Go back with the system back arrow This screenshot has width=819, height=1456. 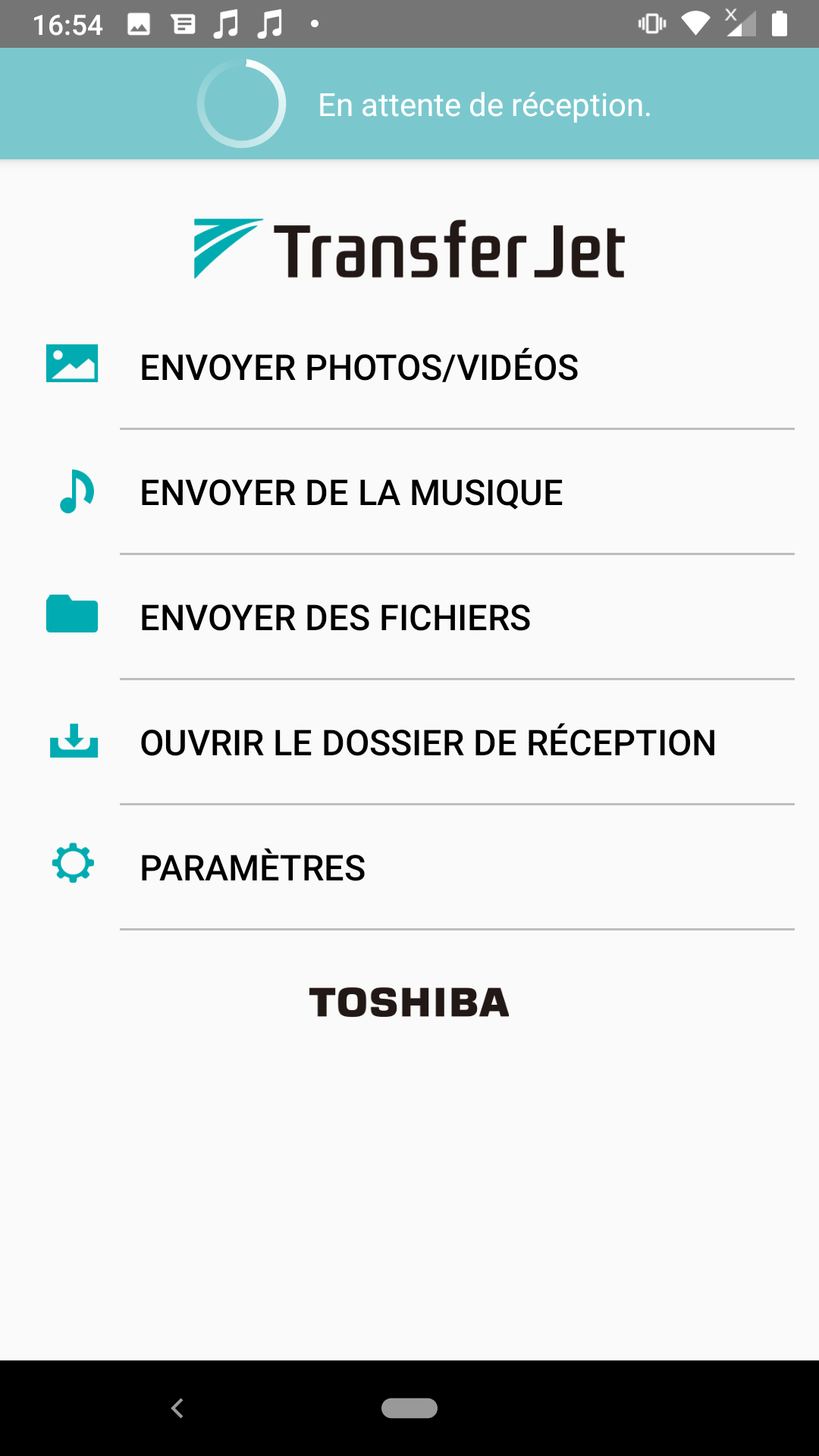177,1408
